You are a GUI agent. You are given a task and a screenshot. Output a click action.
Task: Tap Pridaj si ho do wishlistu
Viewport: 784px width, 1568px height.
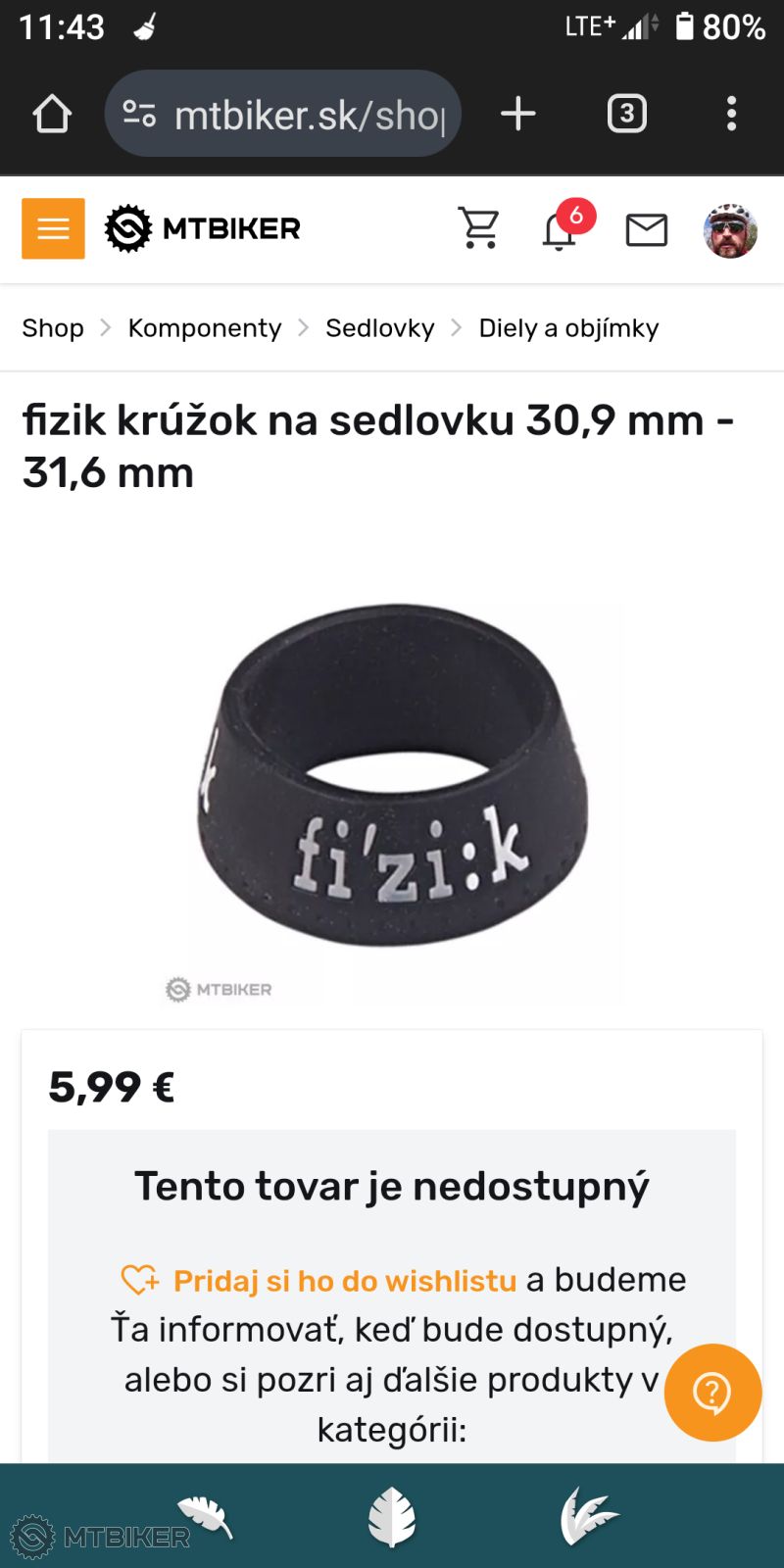(x=344, y=1281)
